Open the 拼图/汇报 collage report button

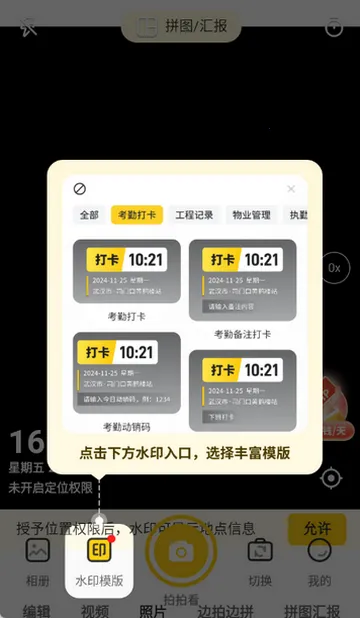coord(181,26)
